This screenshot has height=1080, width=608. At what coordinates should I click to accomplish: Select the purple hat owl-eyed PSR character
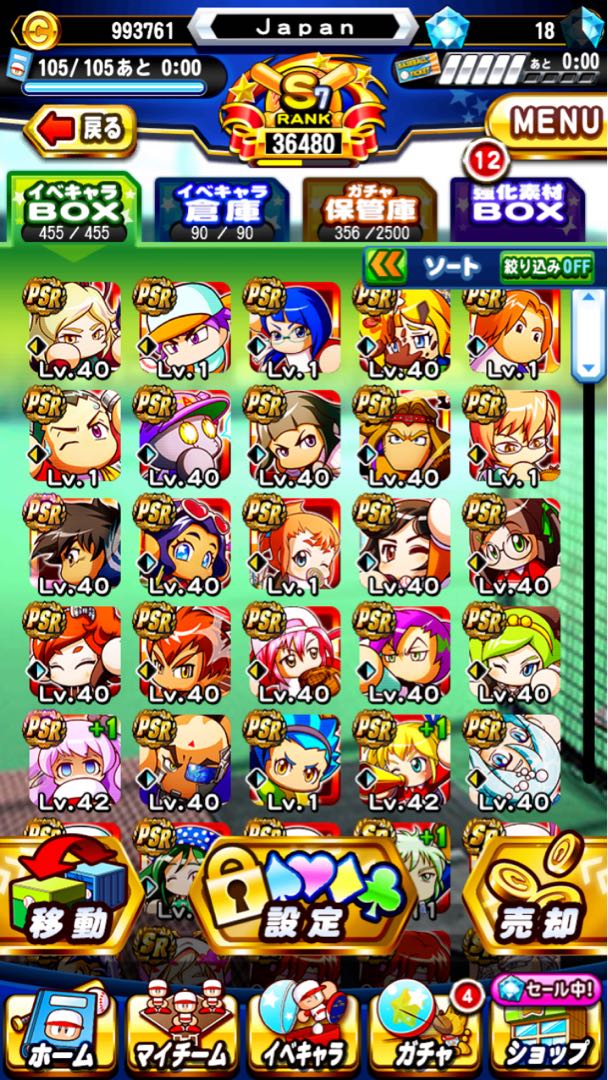click(x=182, y=436)
